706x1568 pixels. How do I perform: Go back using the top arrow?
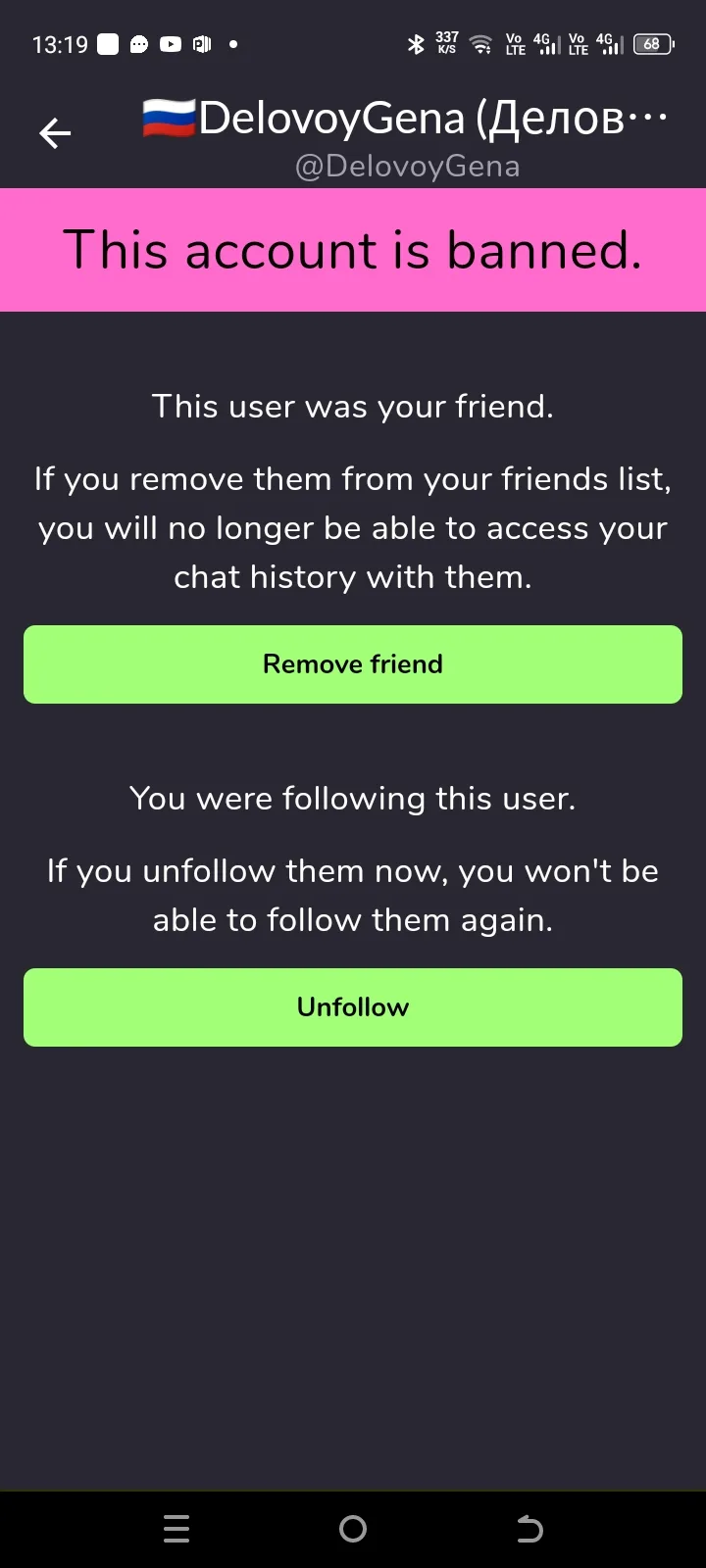pos(55,133)
